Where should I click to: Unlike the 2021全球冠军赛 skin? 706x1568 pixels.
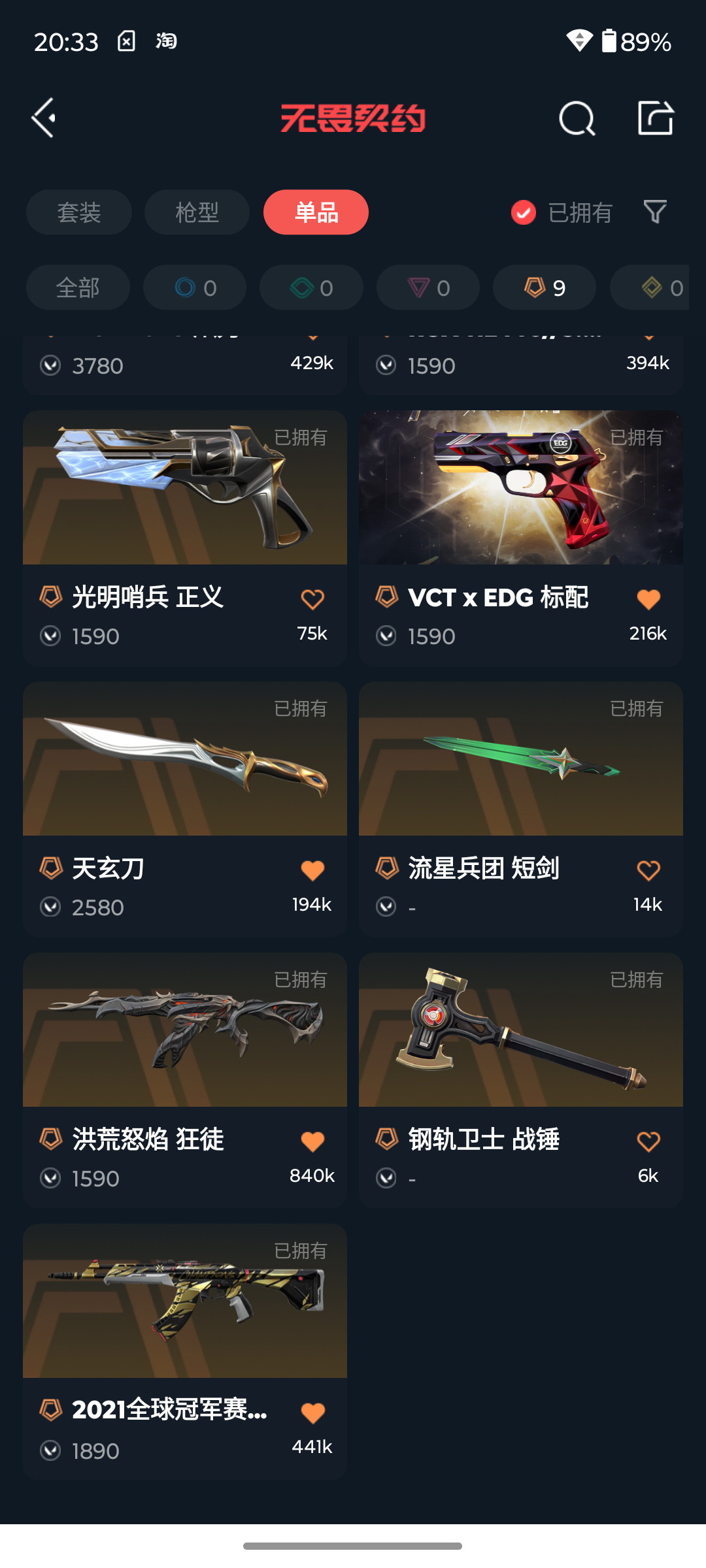[312, 1413]
